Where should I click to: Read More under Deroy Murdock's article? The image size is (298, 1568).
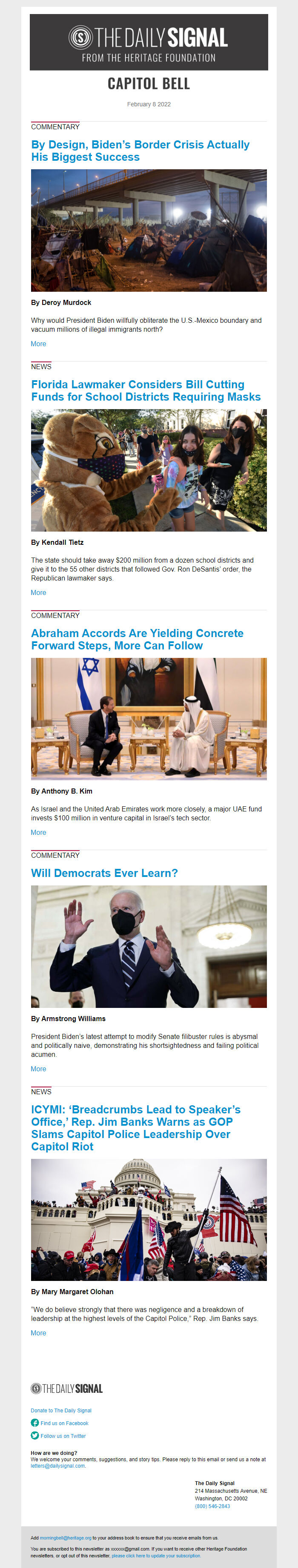38,344
